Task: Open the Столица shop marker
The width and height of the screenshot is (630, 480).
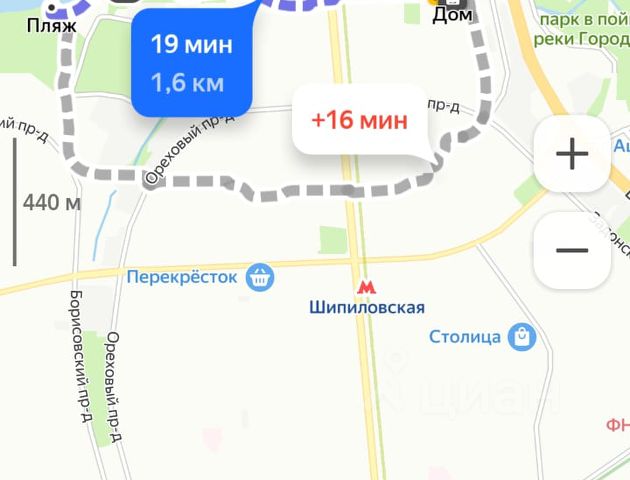Action: [x=521, y=337]
